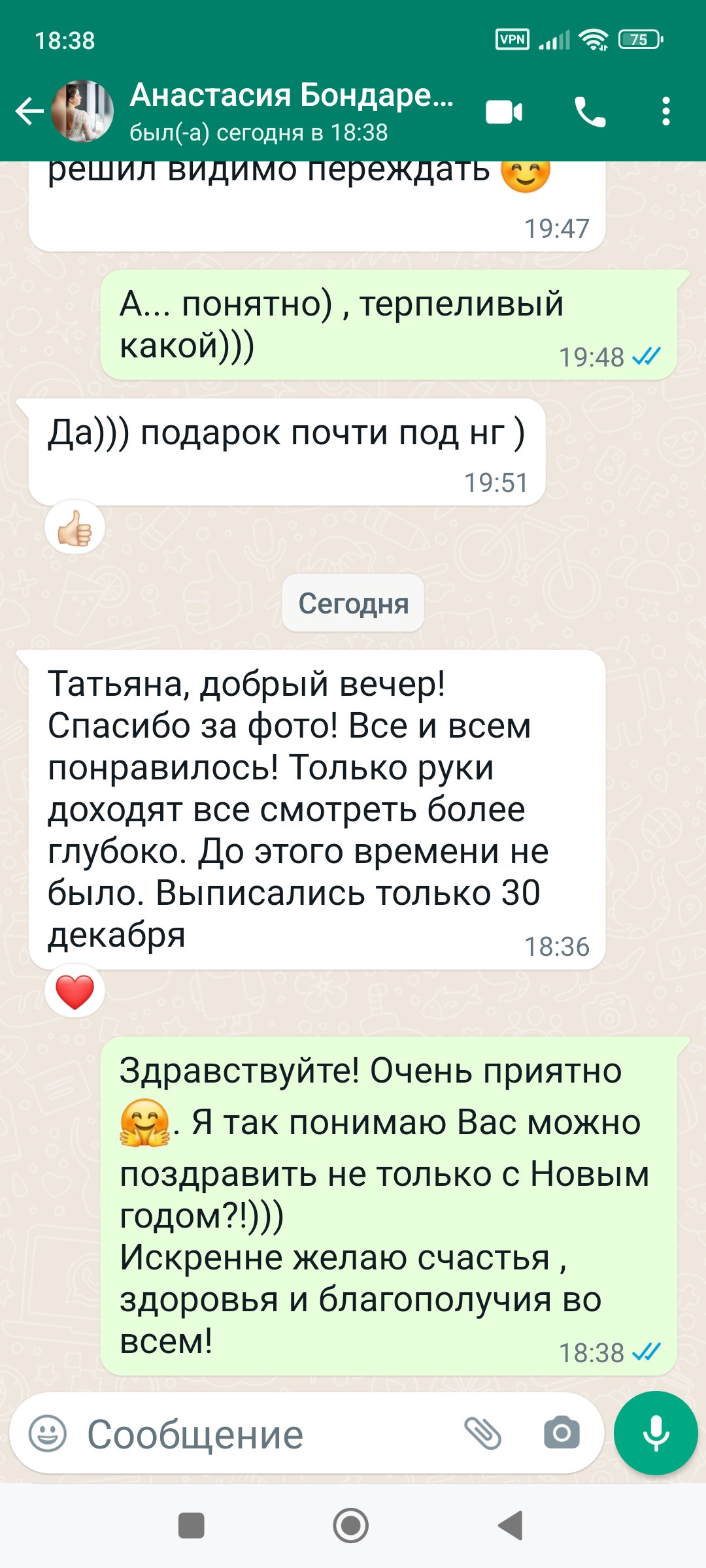The height and width of the screenshot is (1568, 706).
Task: View the heart reaction on the 18:36 message
Action: coord(75,991)
